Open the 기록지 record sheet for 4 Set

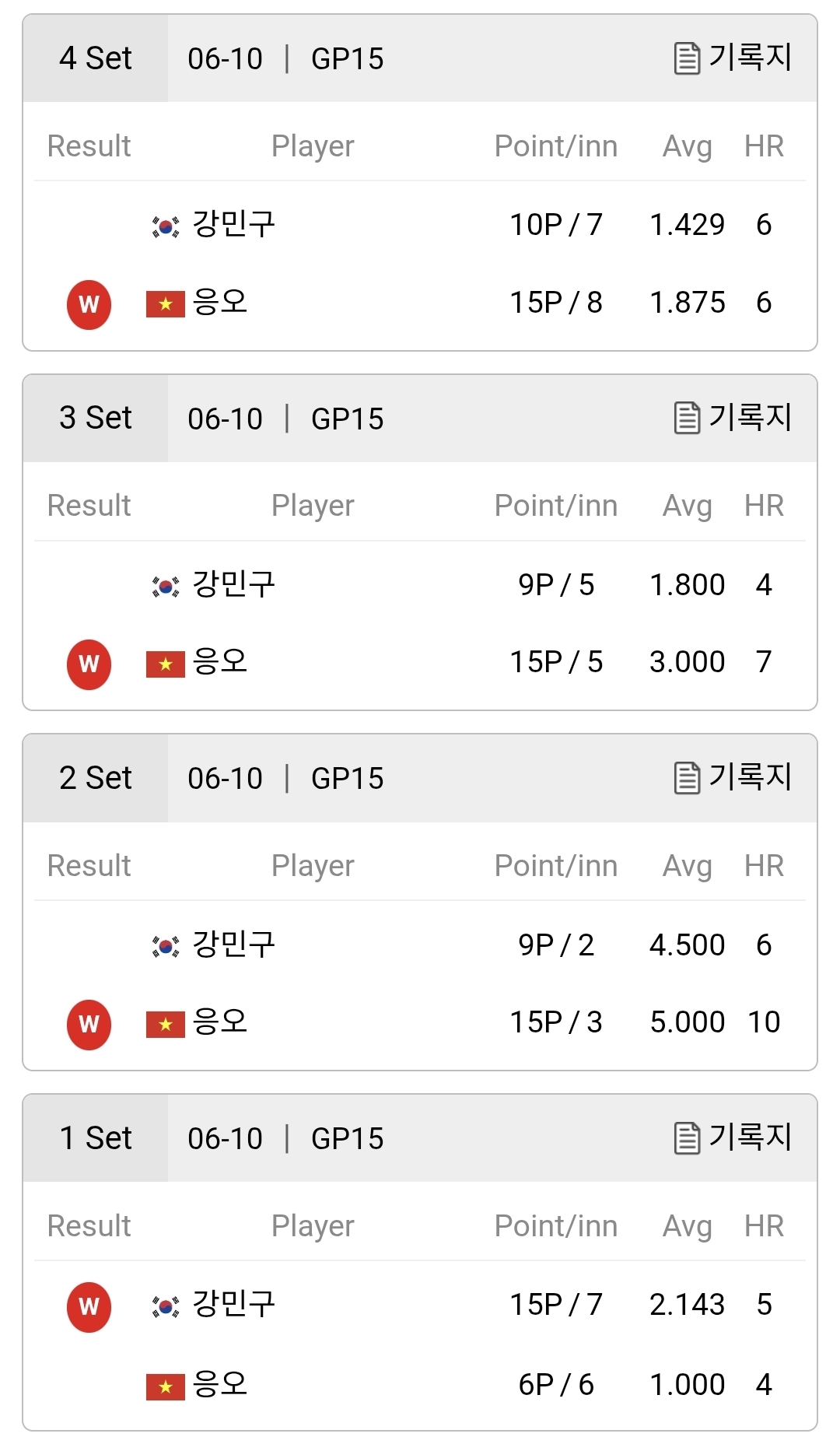[x=733, y=58]
